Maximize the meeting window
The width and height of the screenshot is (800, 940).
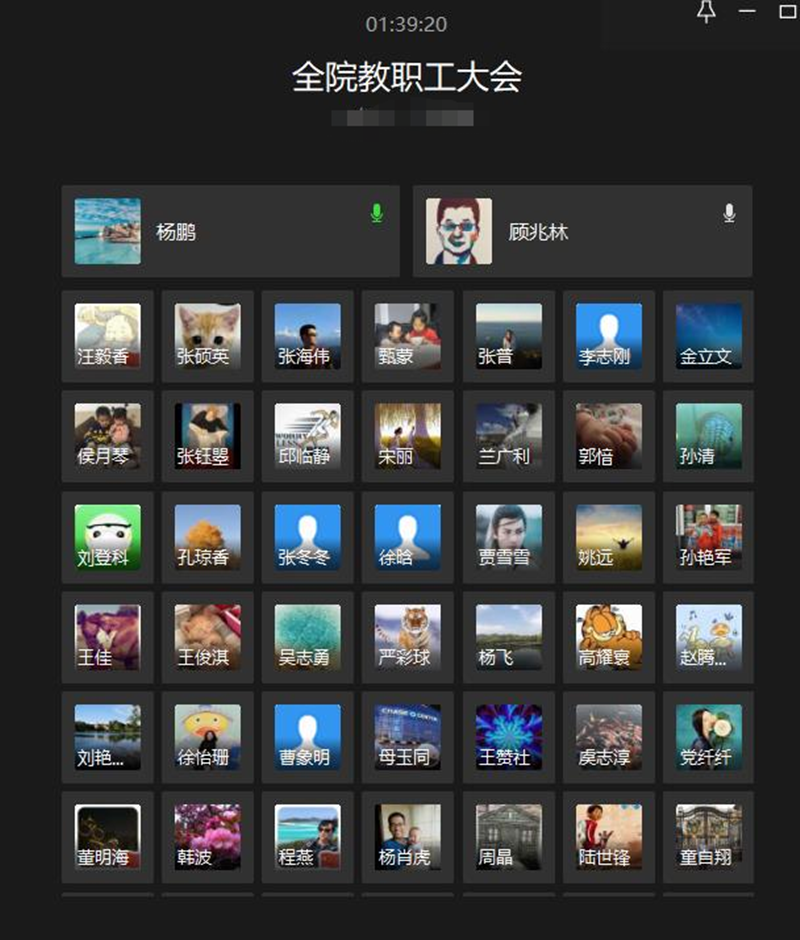click(x=787, y=12)
